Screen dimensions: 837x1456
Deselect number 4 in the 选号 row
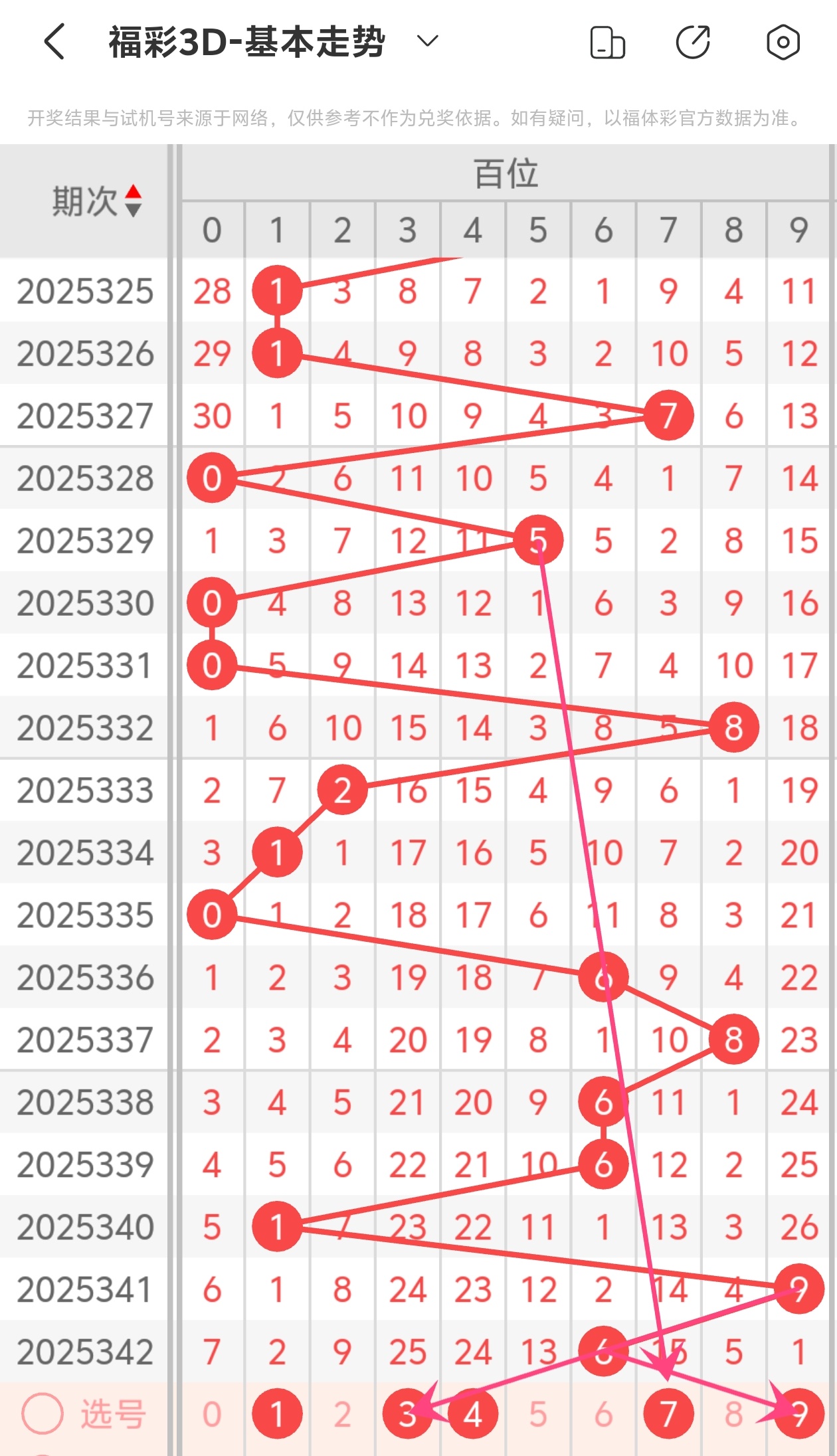click(472, 1414)
